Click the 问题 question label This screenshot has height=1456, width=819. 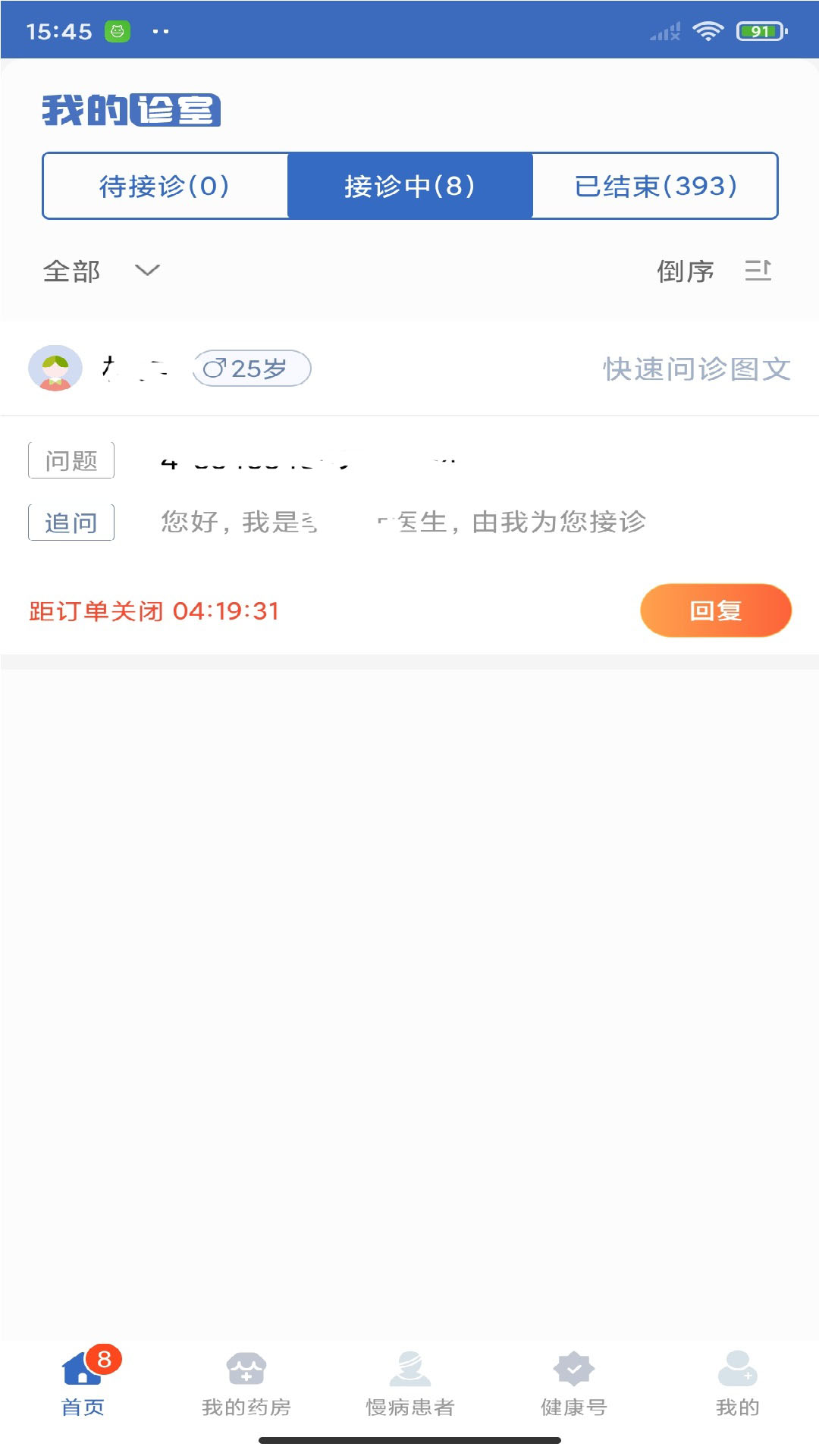(71, 460)
